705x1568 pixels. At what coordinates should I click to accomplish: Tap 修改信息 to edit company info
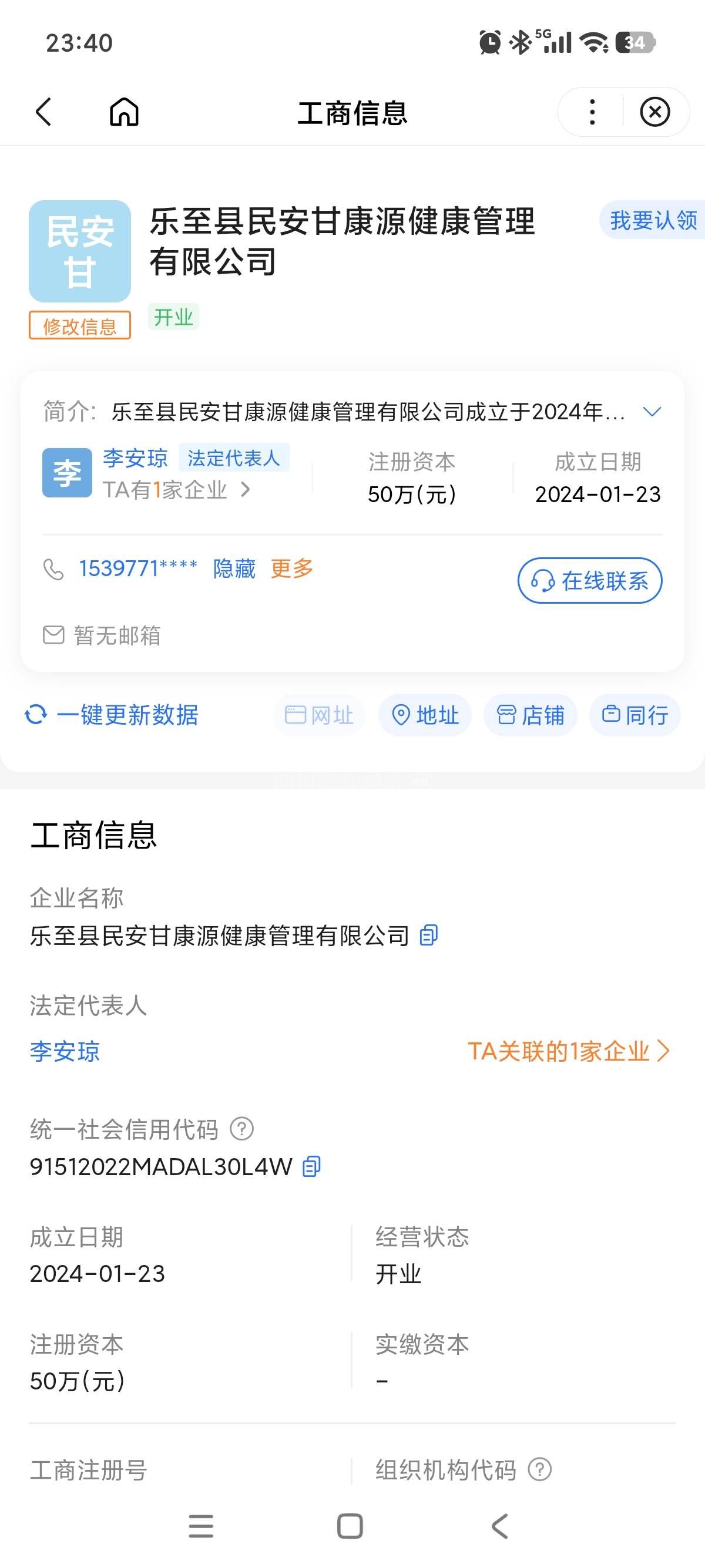tap(80, 327)
